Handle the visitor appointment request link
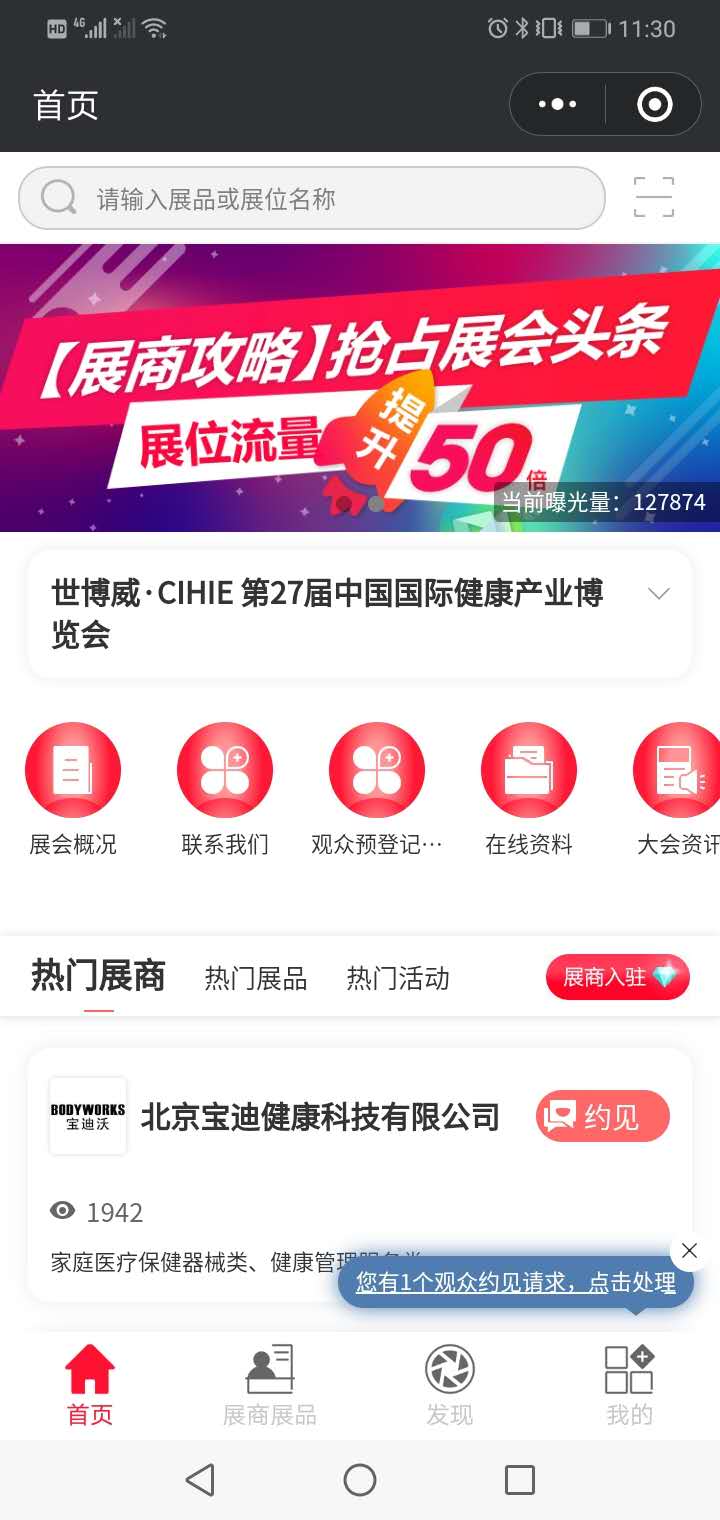The width and height of the screenshot is (720, 1520). [x=516, y=1282]
